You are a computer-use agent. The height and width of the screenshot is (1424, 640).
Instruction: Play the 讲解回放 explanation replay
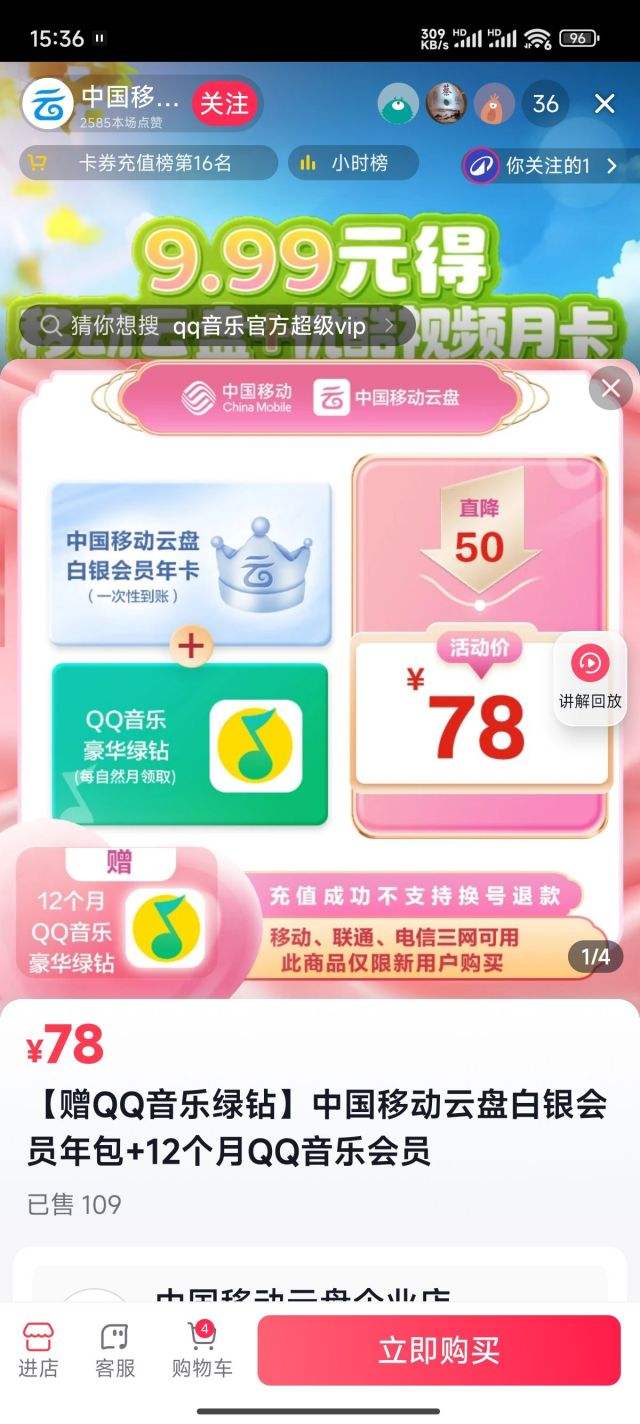[590, 675]
